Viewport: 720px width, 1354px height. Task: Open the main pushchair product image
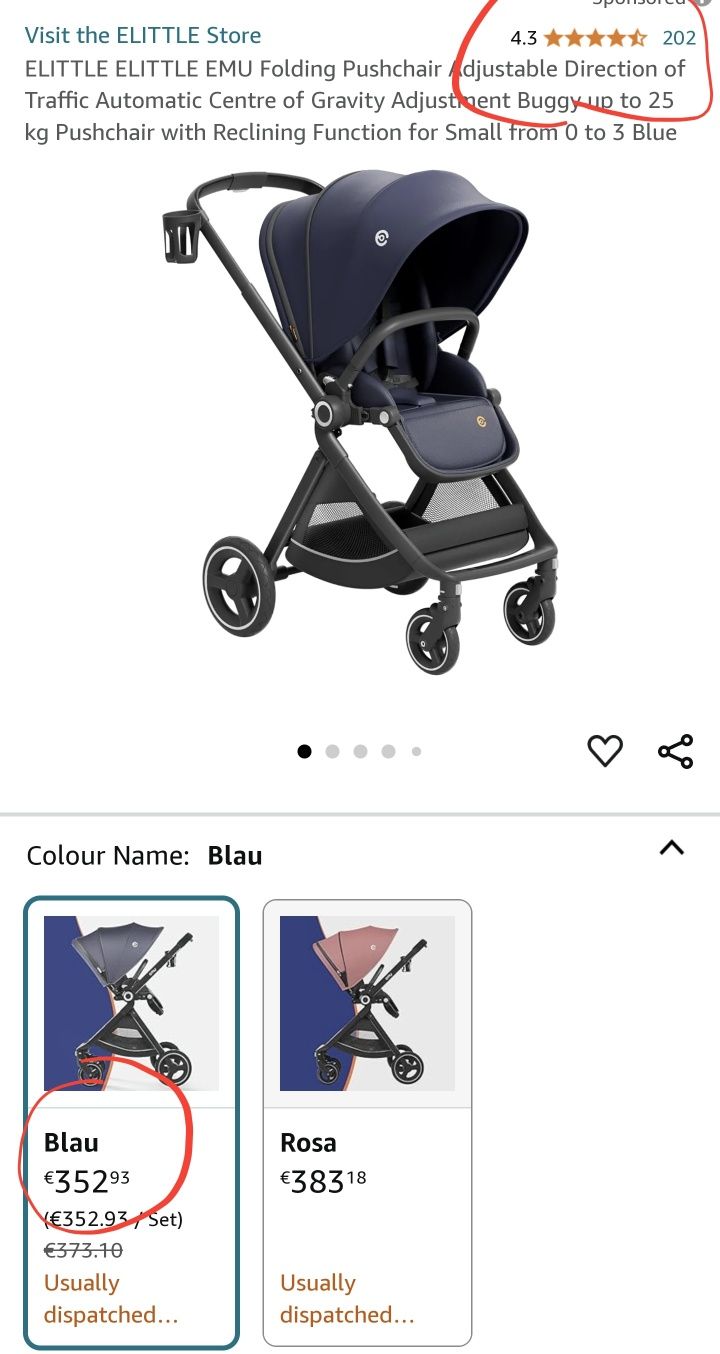click(360, 420)
